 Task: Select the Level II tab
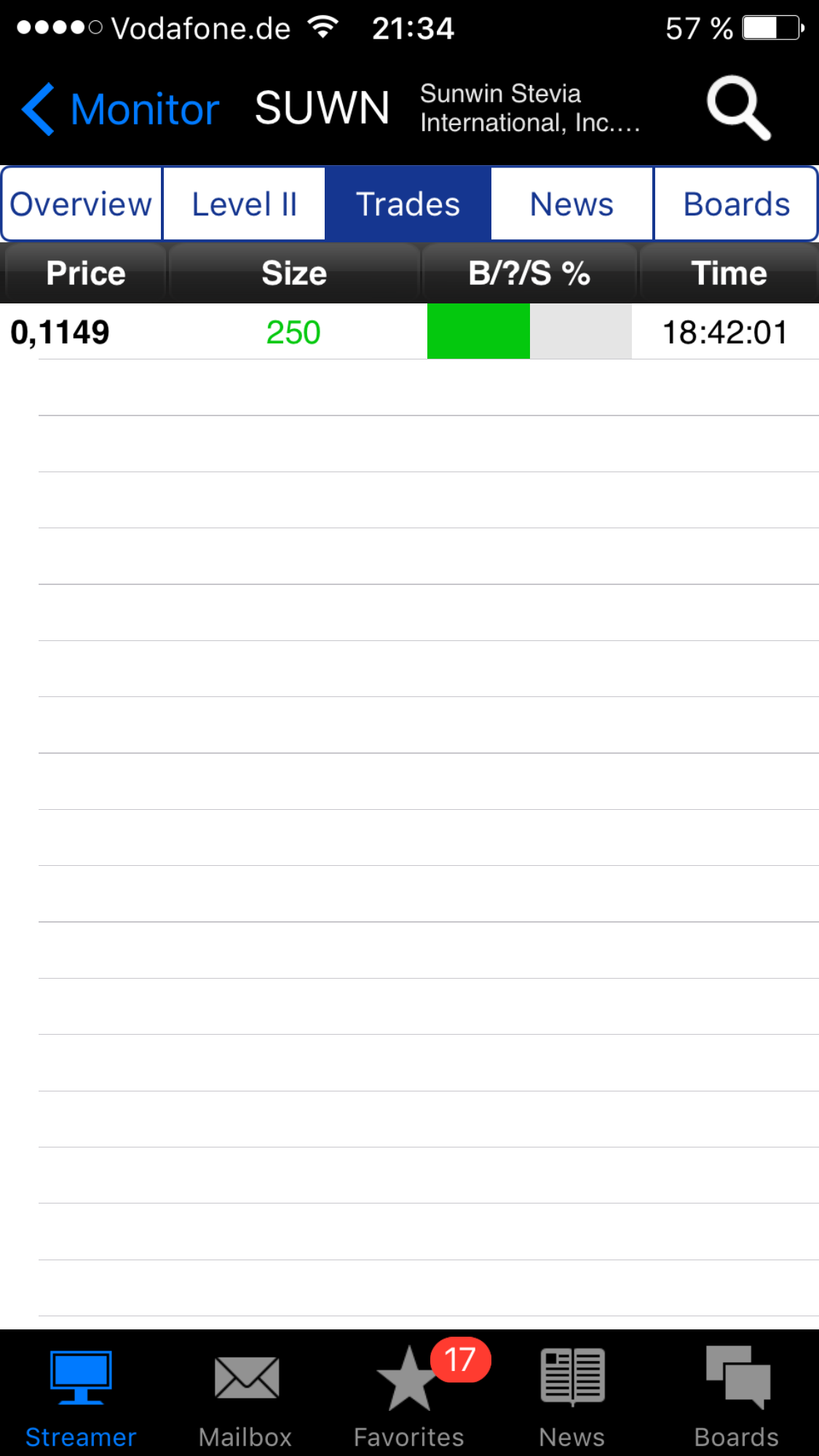245,204
